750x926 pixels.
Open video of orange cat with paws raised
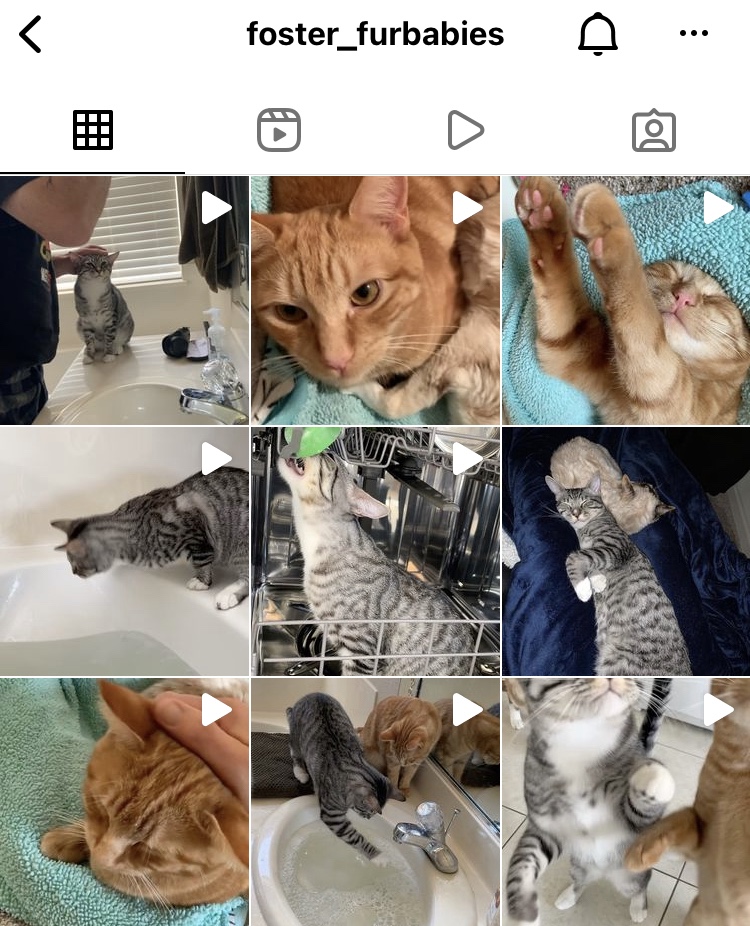(x=626, y=300)
